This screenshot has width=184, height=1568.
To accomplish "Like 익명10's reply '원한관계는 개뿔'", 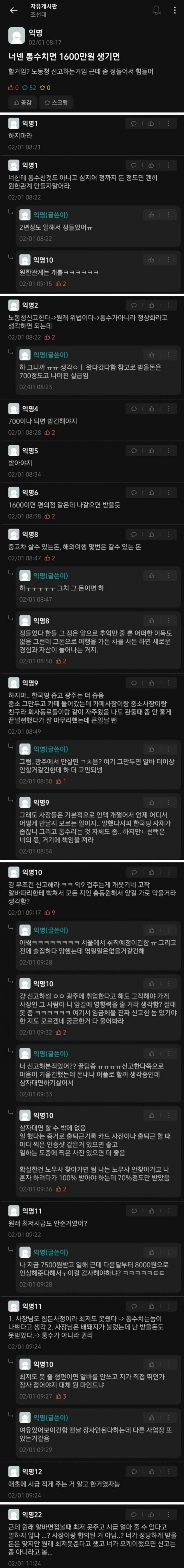I will (151, 260).
